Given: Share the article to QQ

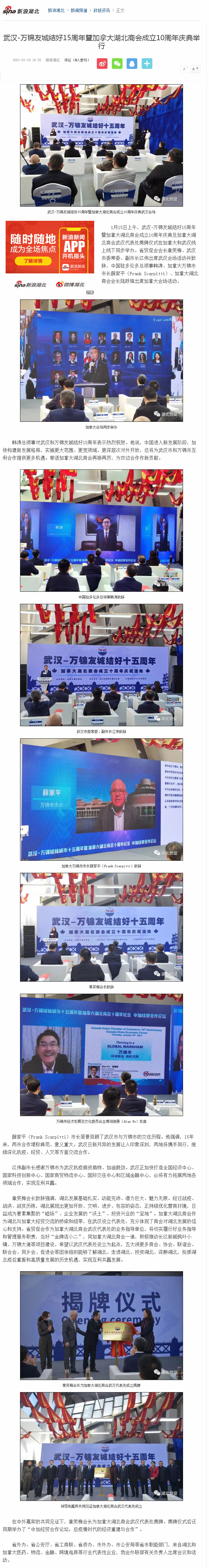Looking at the screenshot, I should tap(132, 63).
